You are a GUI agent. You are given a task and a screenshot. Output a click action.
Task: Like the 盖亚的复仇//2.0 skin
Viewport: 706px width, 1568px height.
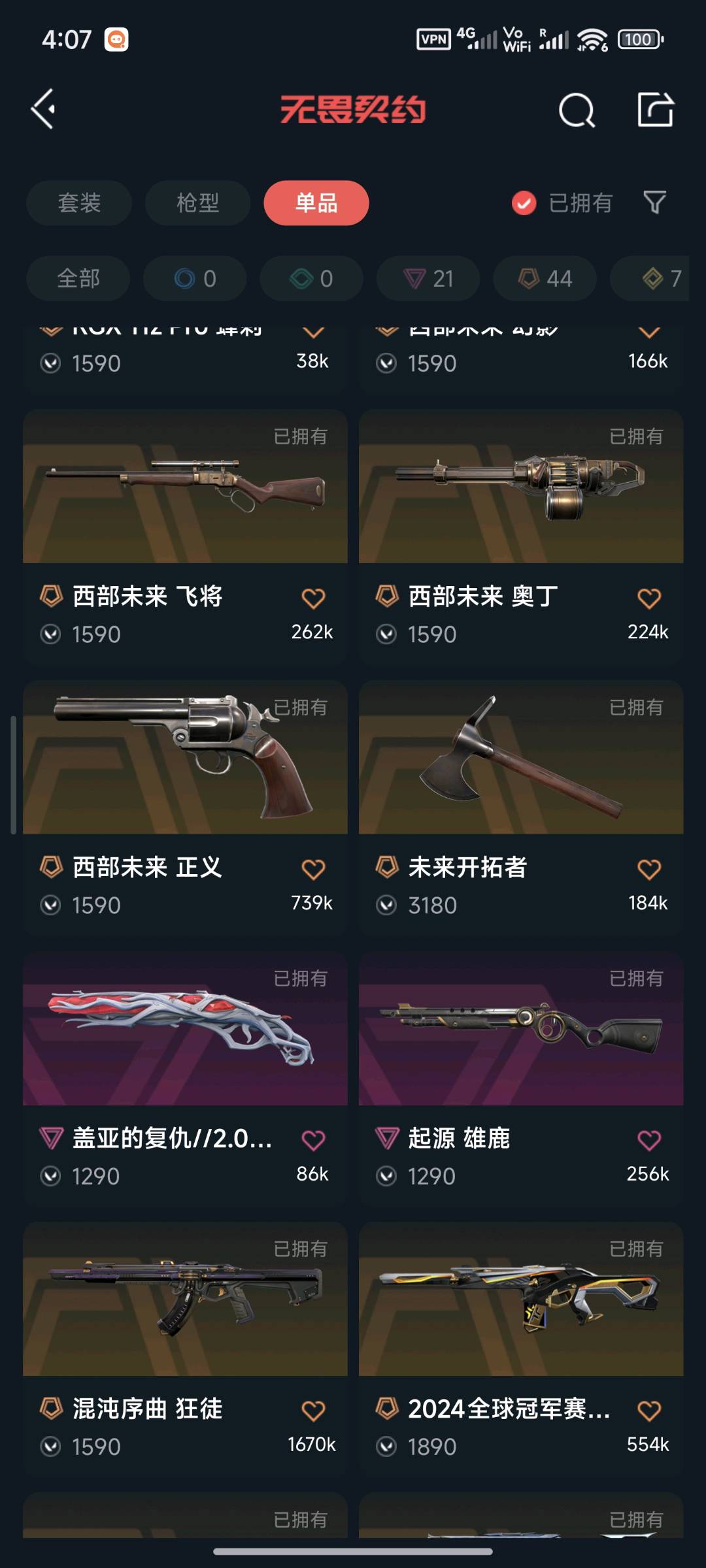click(x=313, y=1141)
